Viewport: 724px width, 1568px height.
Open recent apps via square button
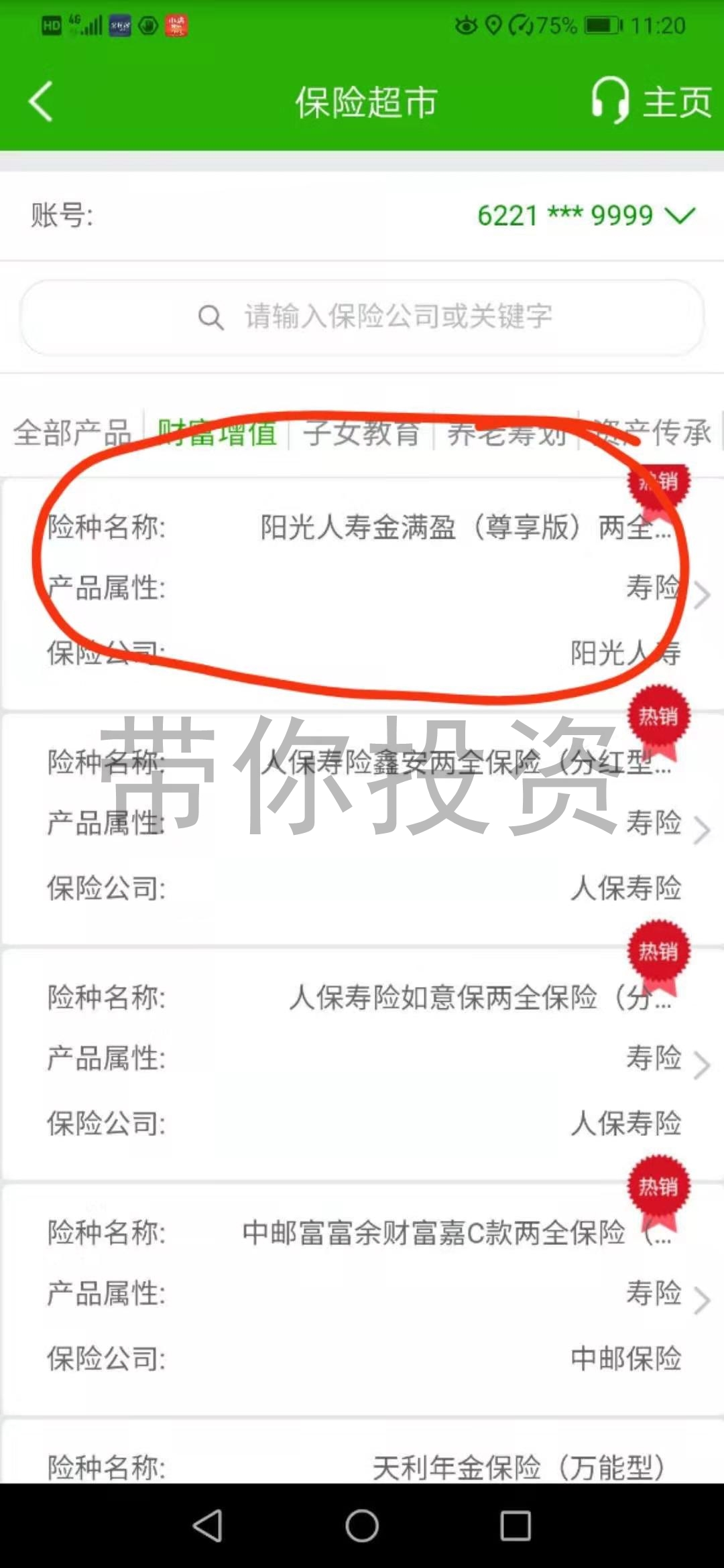pyautogui.click(x=516, y=1526)
